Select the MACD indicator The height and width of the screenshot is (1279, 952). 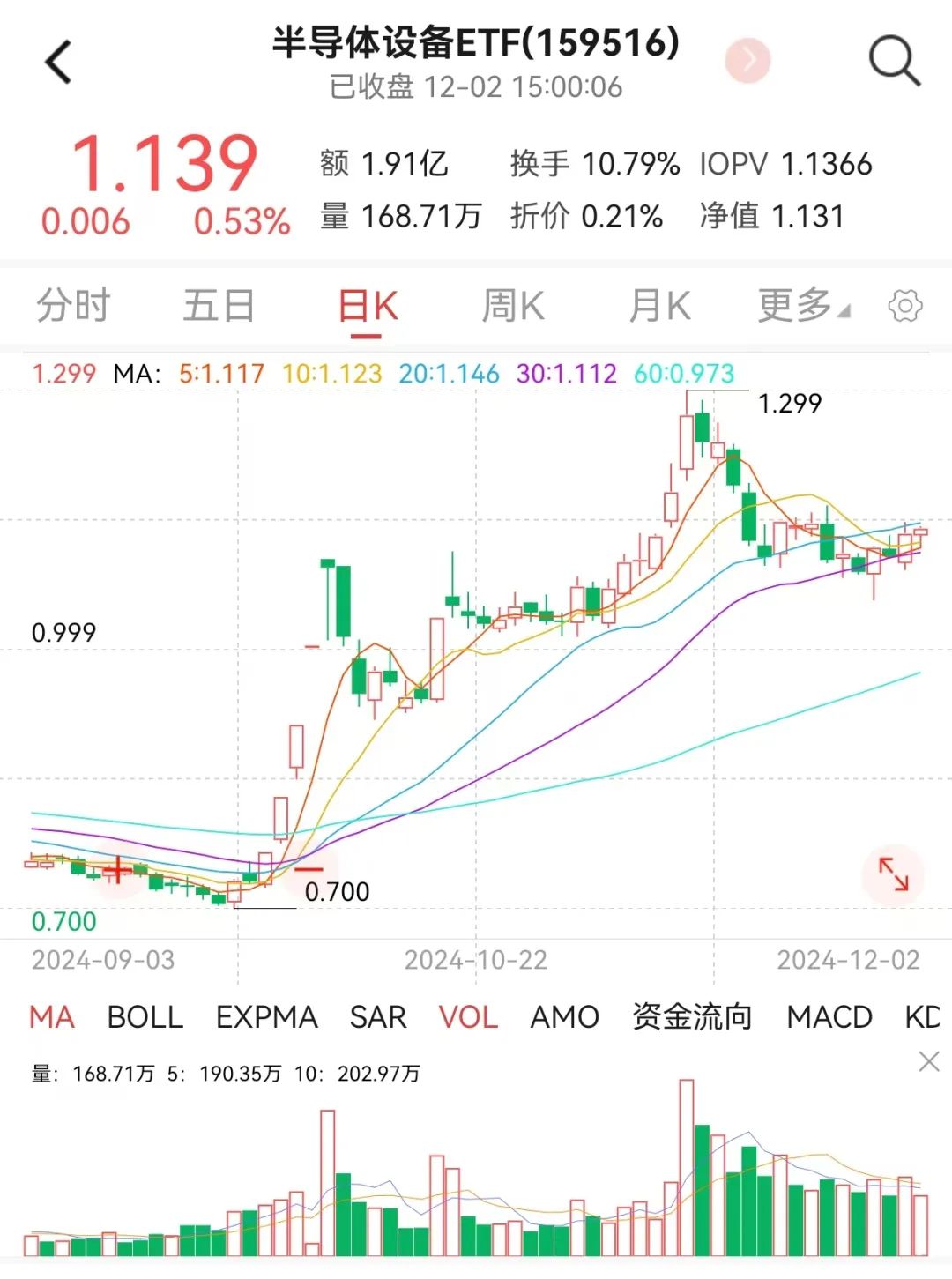pos(829,1017)
